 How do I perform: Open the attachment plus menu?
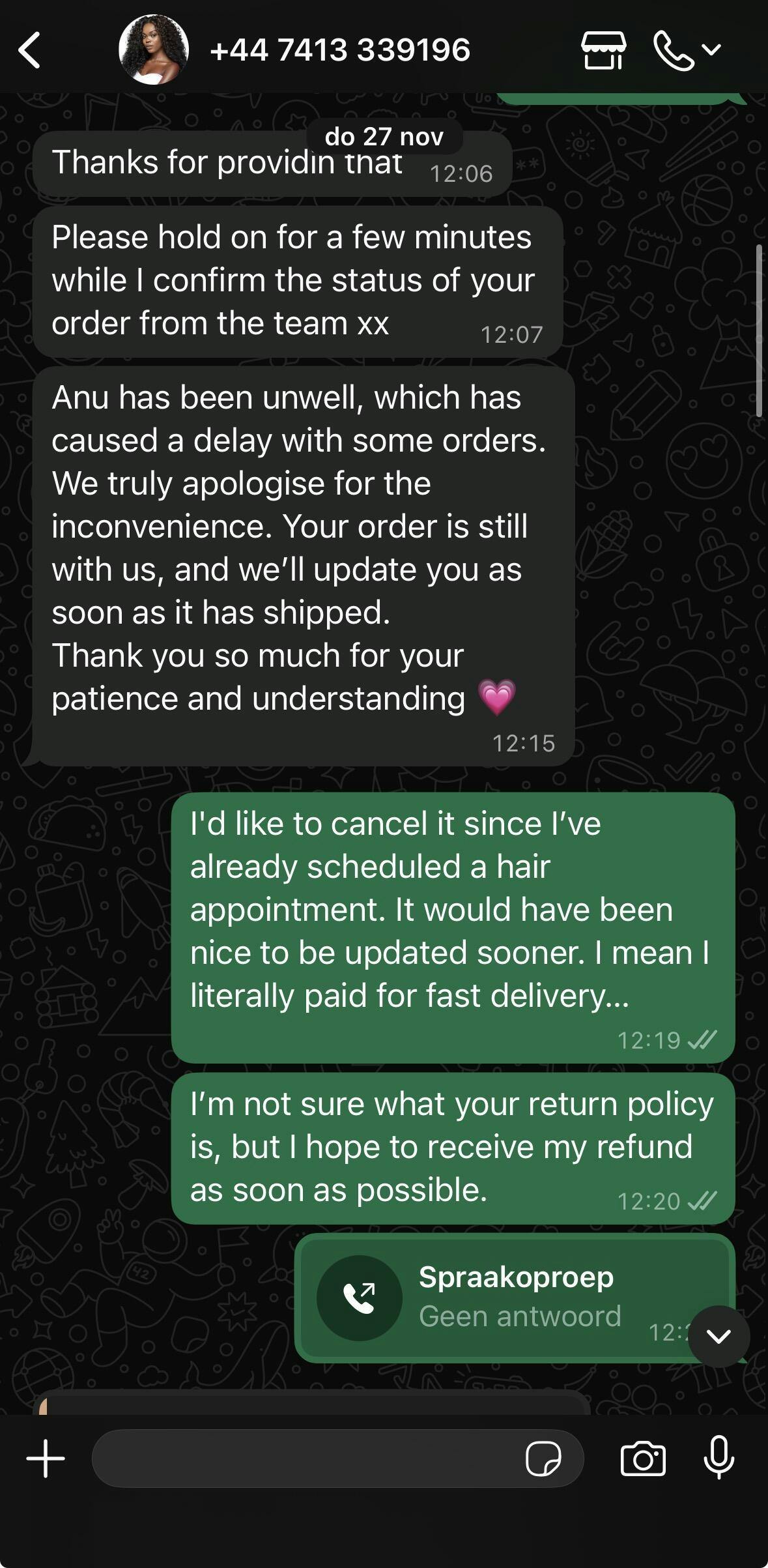(x=46, y=1459)
